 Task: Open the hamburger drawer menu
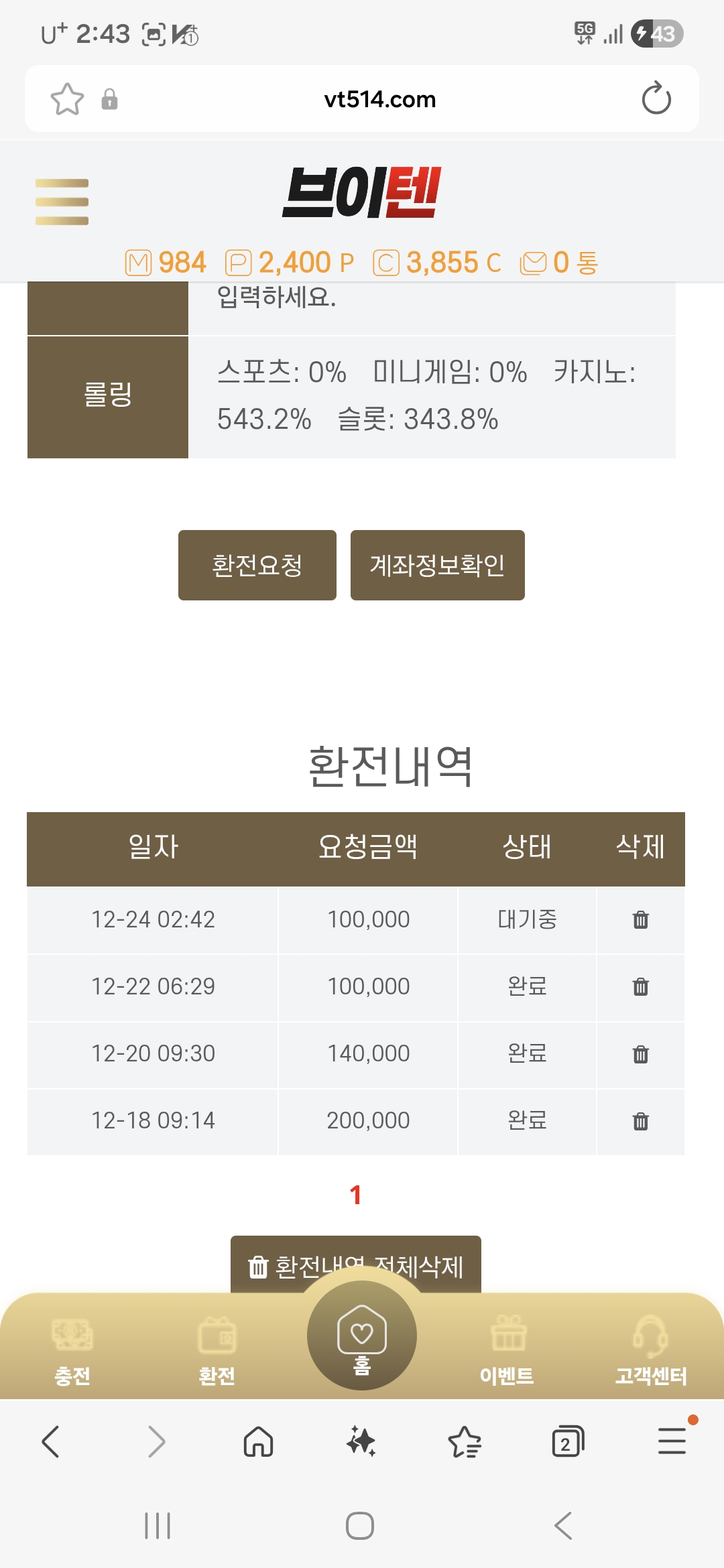pyautogui.click(x=62, y=202)
